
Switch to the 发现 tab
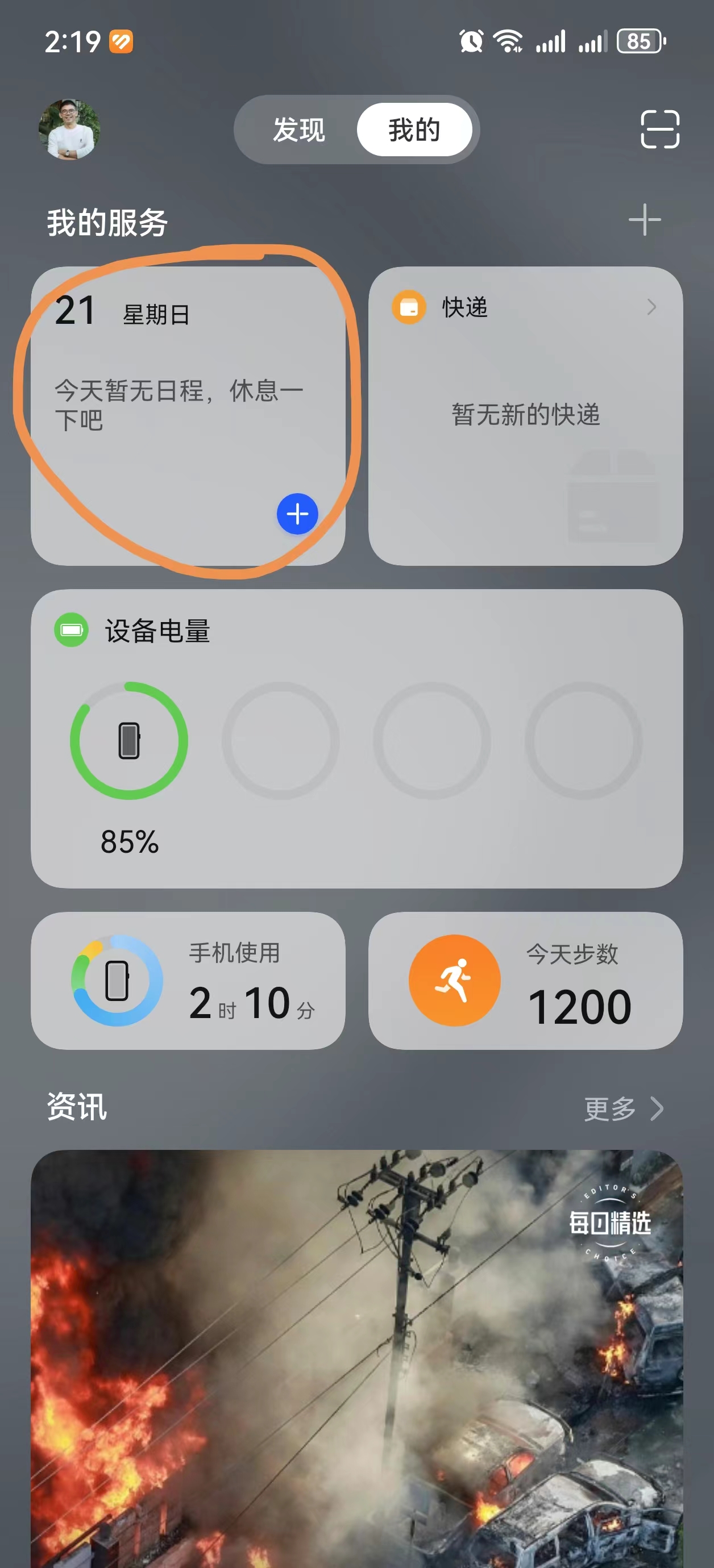coord(298,130)
